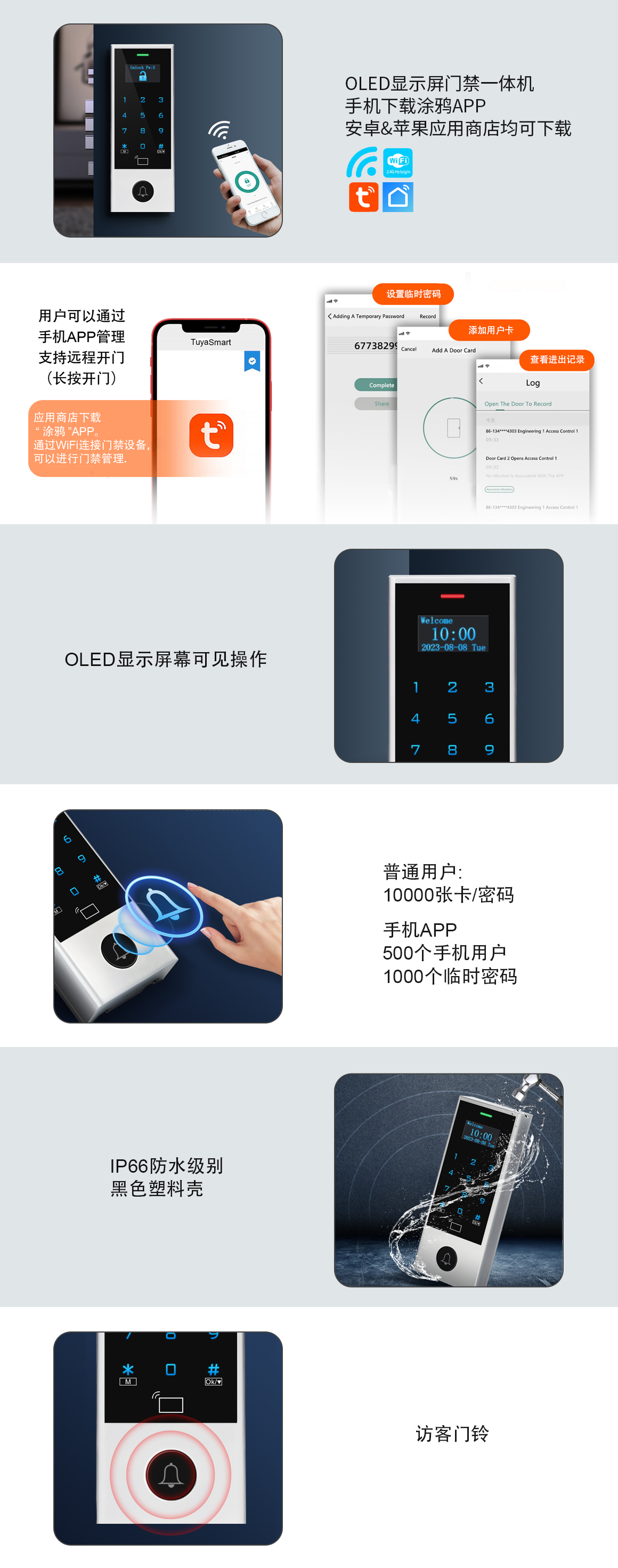
Task: Tap the green lock icon on the phone screen
Action: click(x=246, y=183)
